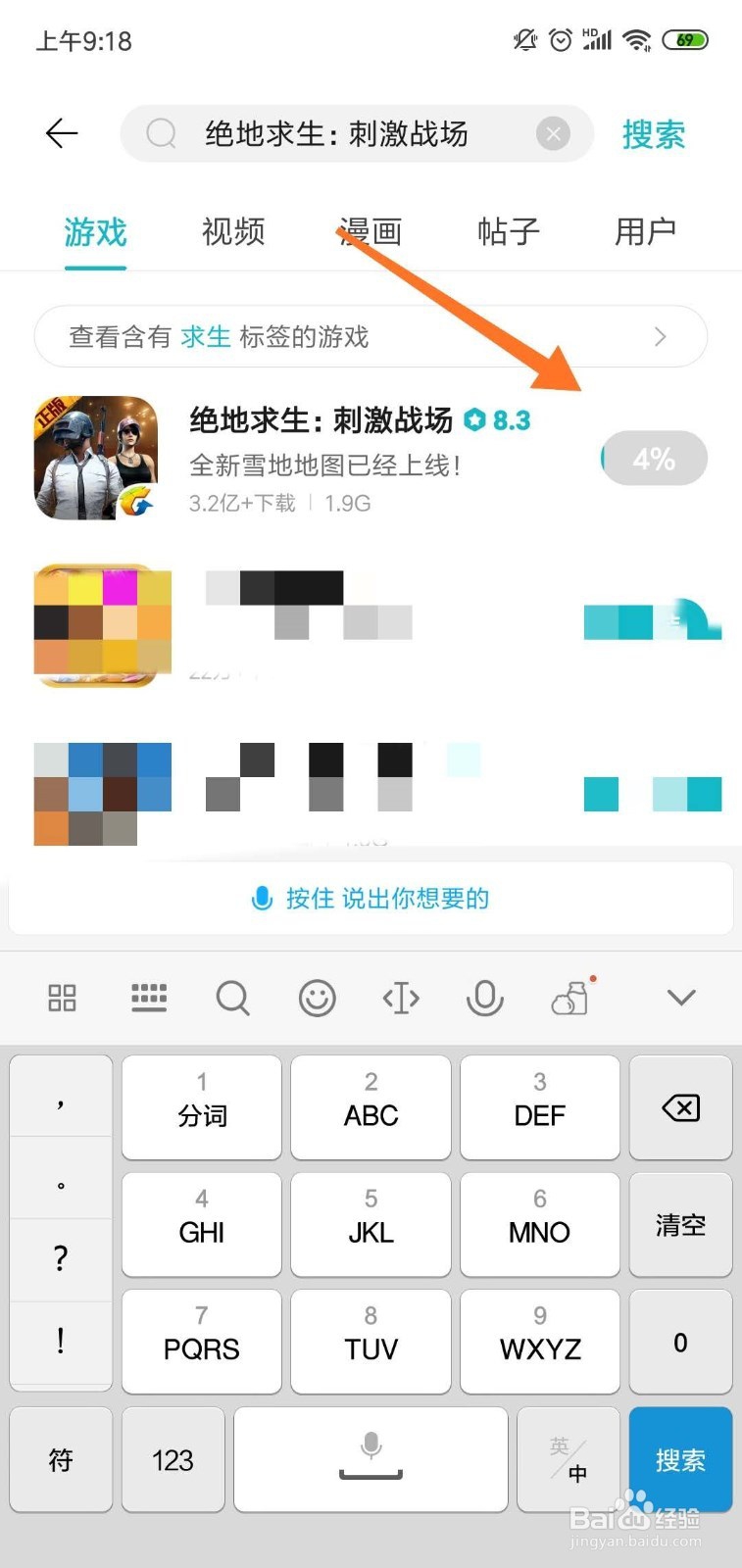Screen dimensions: 742x1568
Task: Switch to the 视频 tab
Action: [232, 232]
